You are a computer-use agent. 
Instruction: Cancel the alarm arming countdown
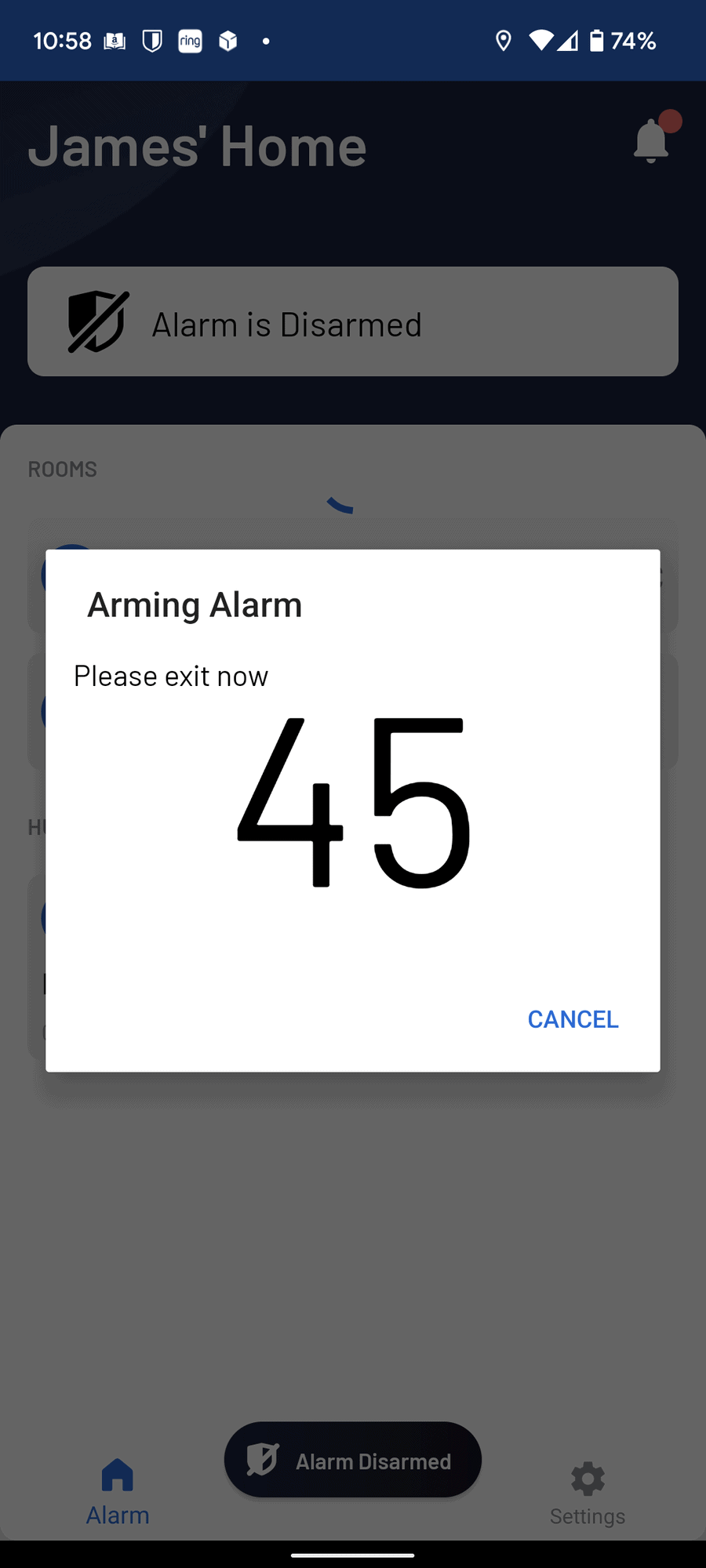[x=573, y=1019]
